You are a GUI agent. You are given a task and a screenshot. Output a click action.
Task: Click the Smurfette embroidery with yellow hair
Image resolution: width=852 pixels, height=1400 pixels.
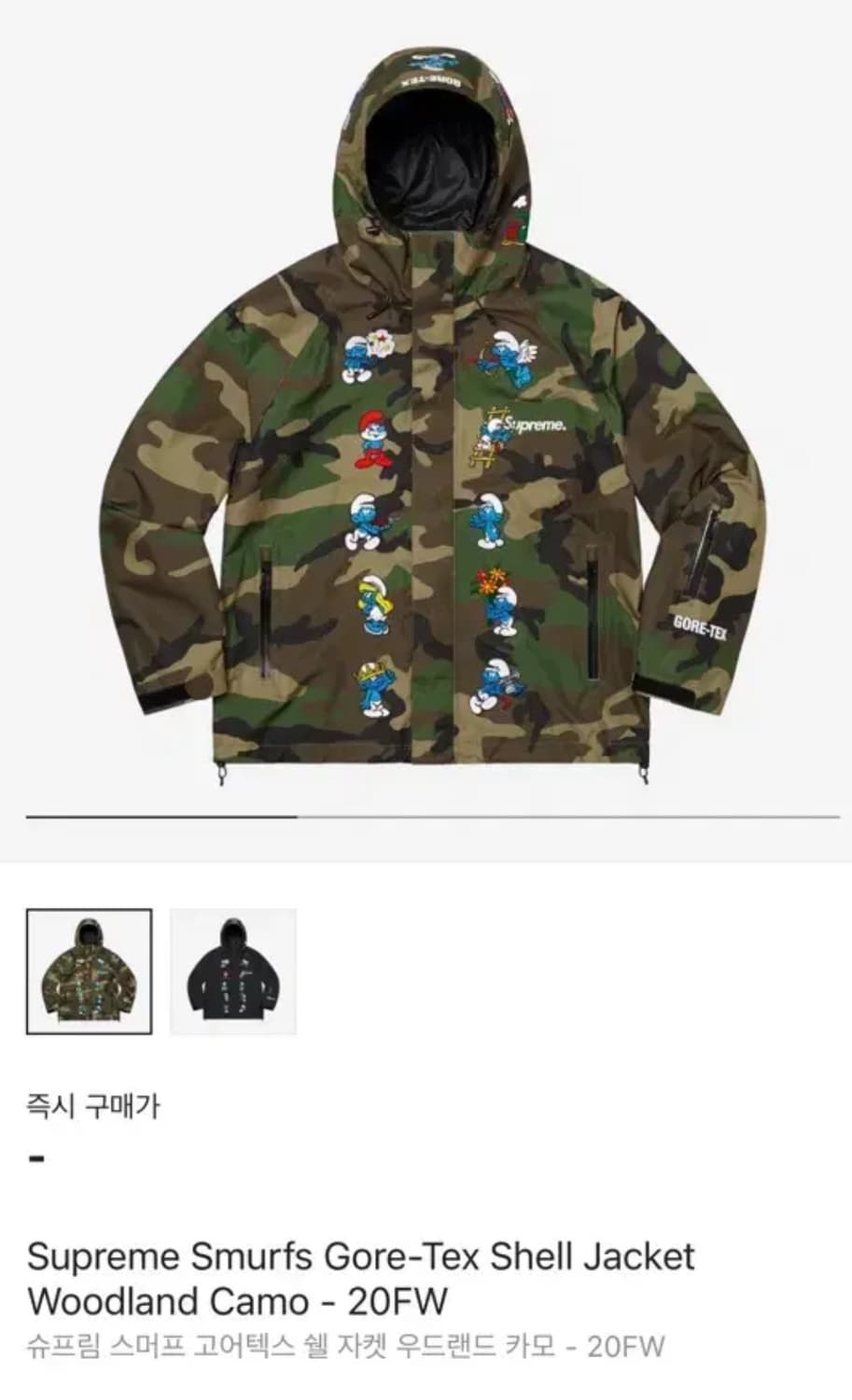(373, 607)
